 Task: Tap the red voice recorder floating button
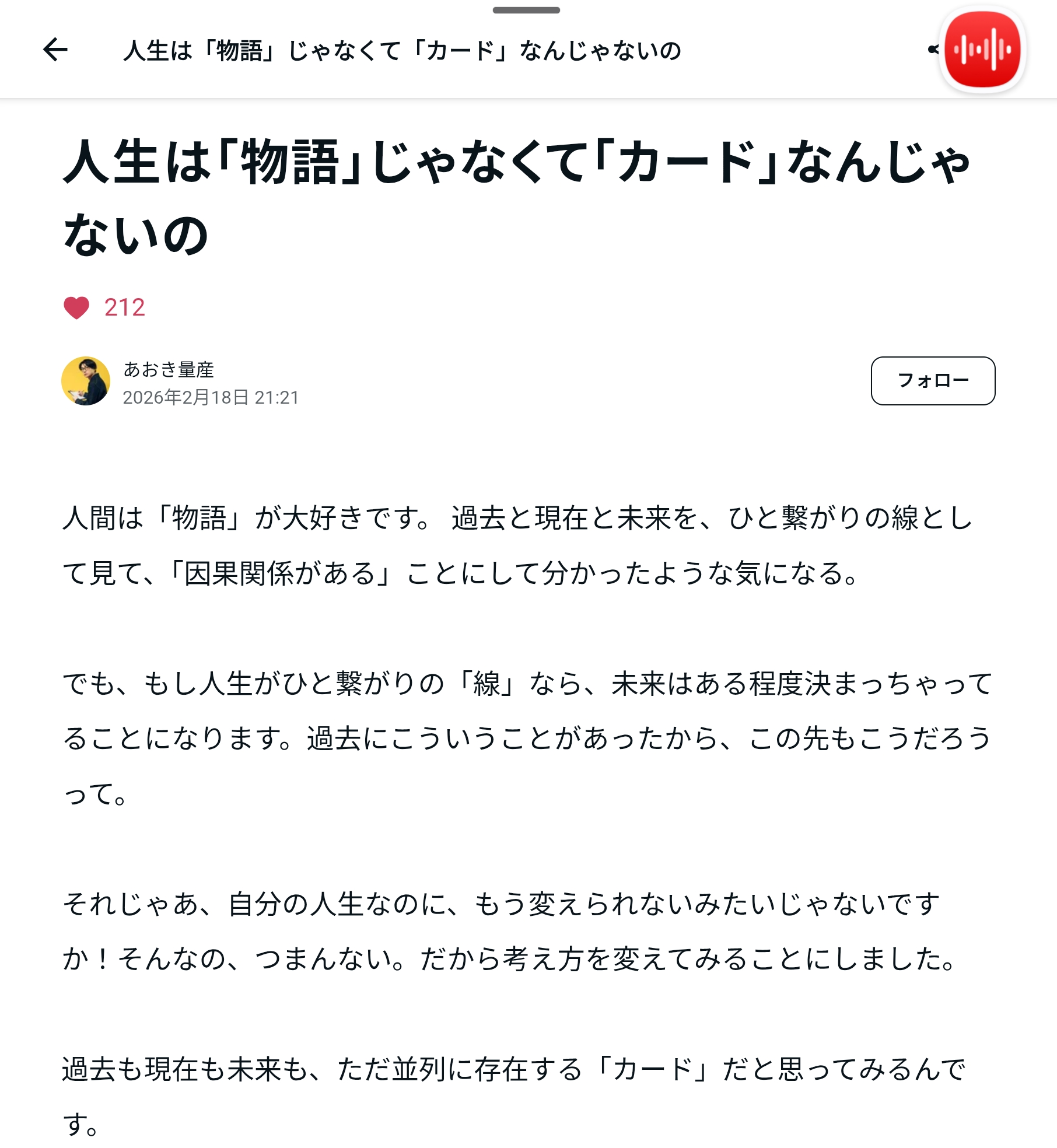[x=982, y=50]
